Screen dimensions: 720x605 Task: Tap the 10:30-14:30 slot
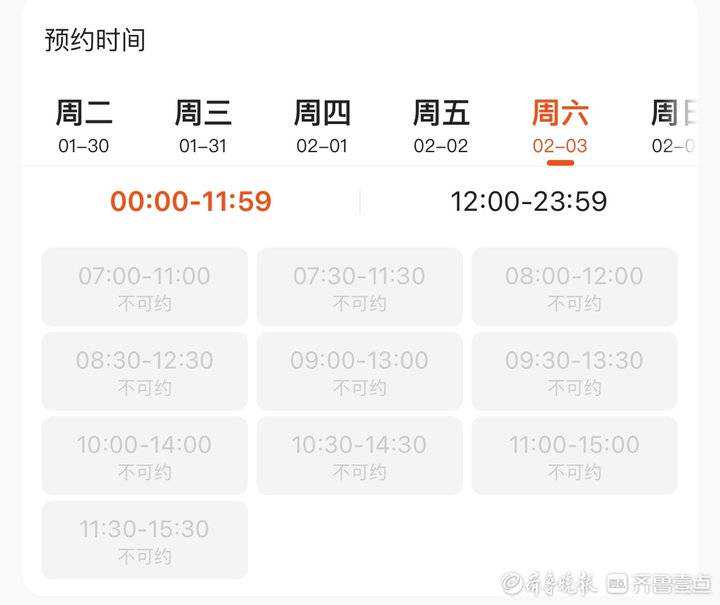coord(359,456)
